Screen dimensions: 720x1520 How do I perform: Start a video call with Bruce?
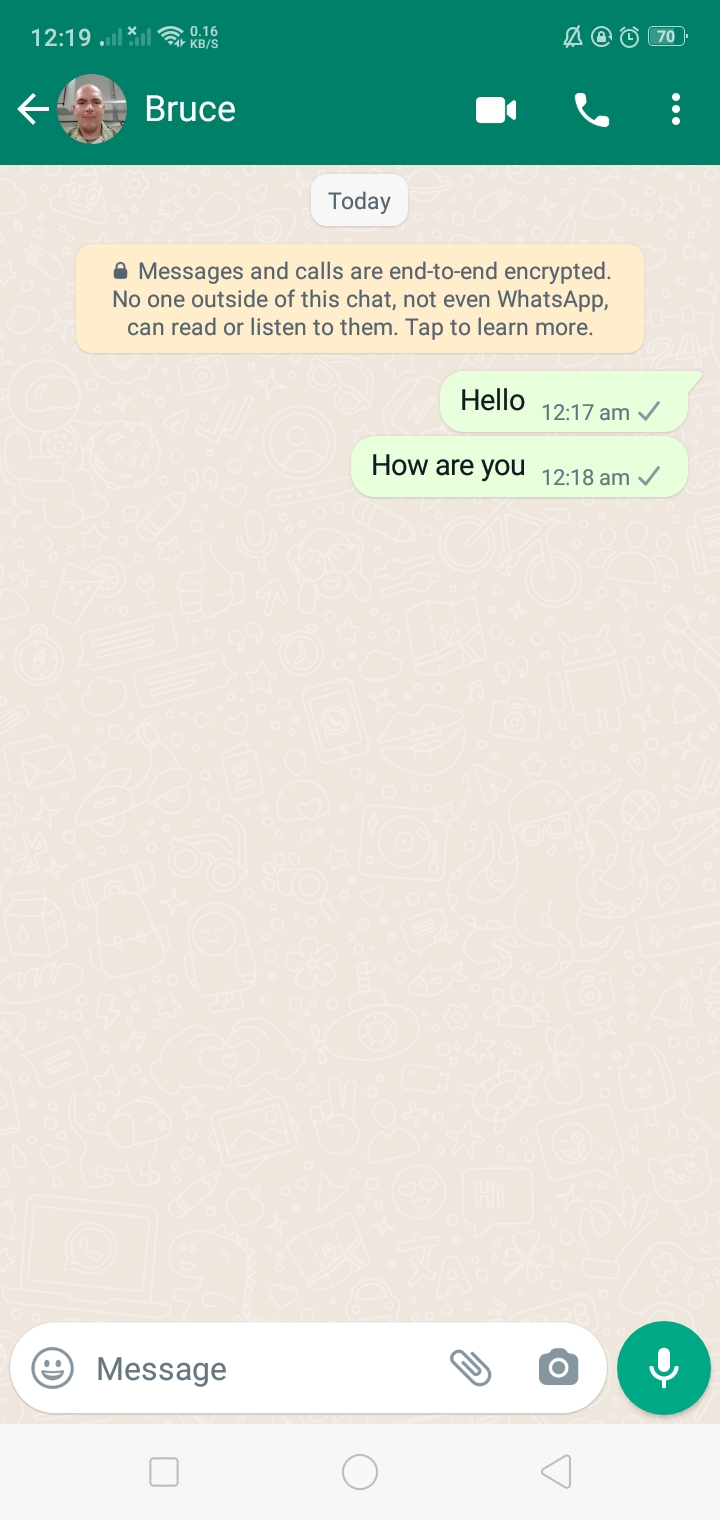click(x=496, y=110)
